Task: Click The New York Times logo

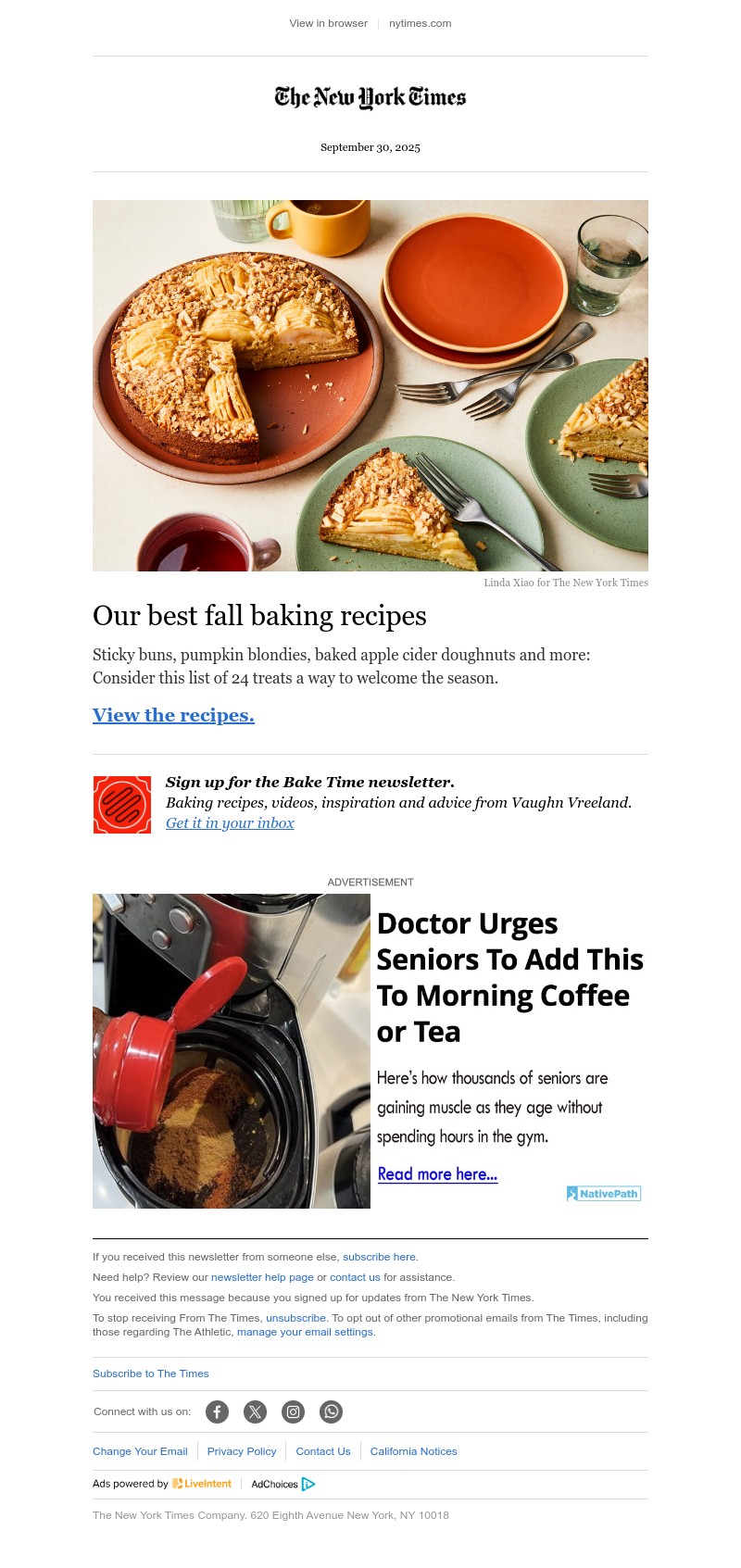Action: click(370, 98)
